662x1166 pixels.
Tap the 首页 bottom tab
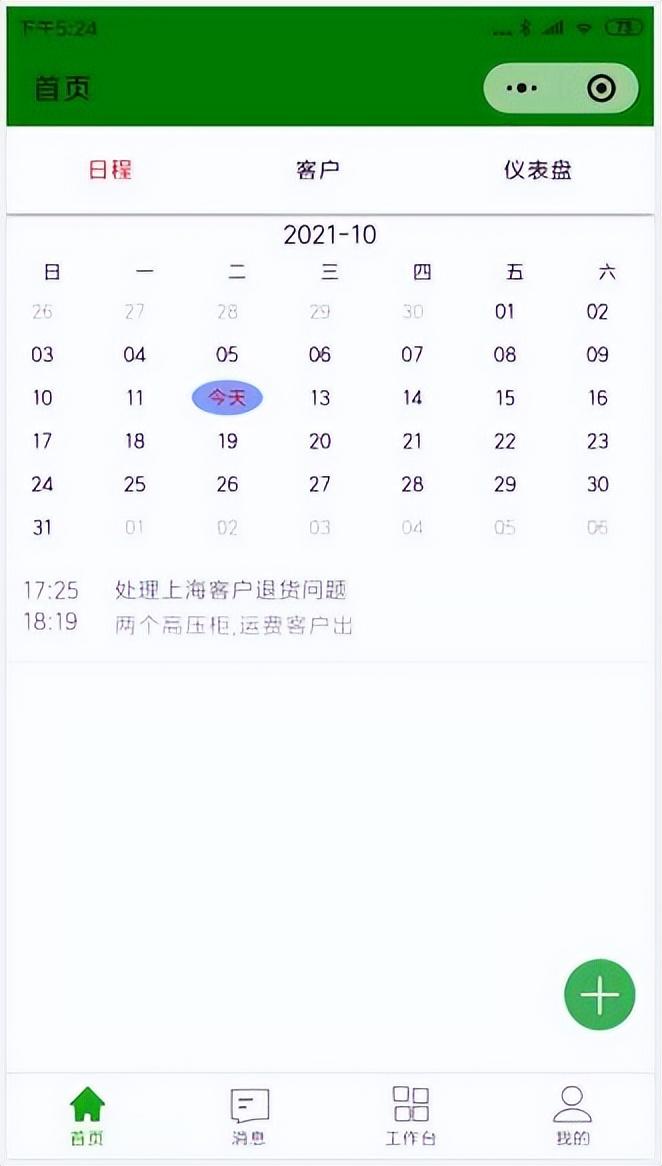pos(87,1117)
